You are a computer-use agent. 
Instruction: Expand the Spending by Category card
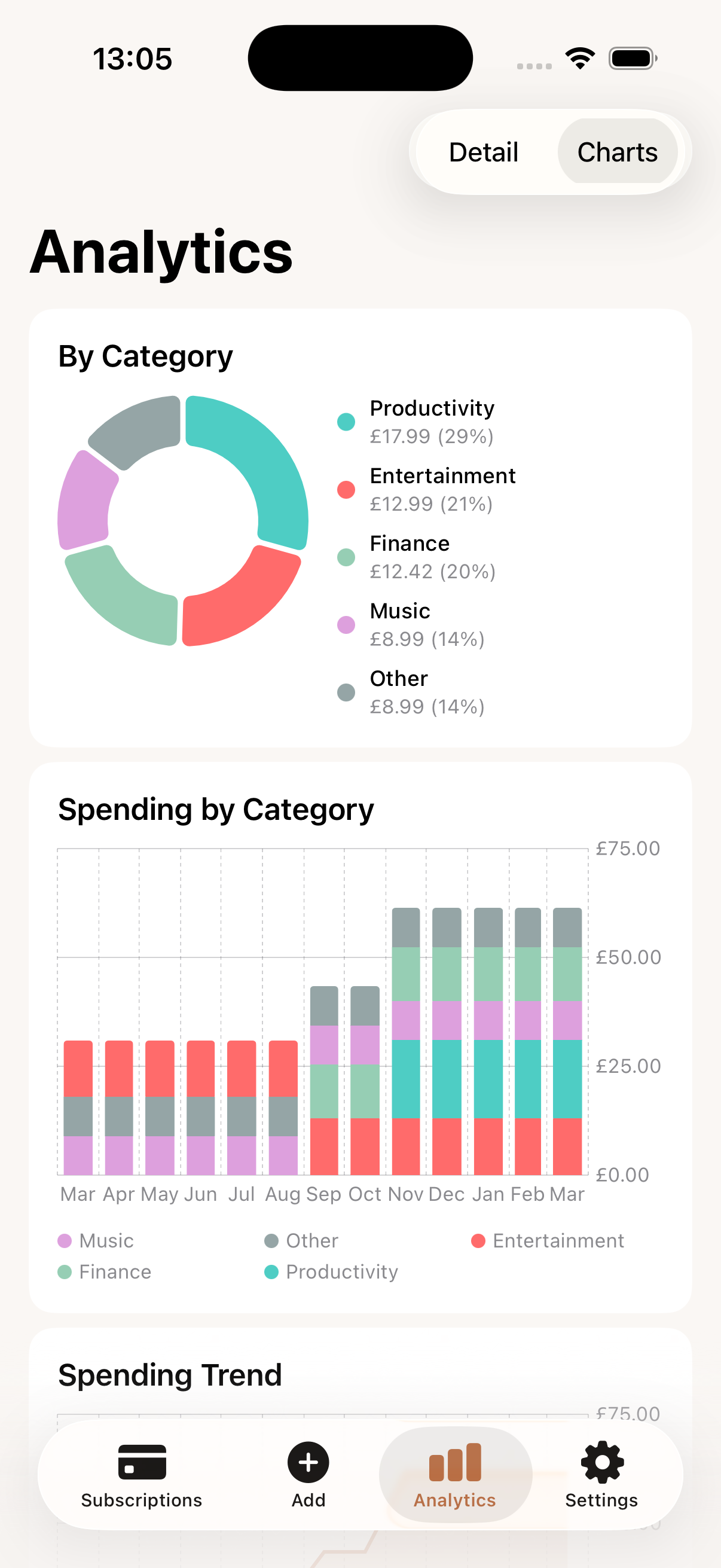[x=216, y=810]
